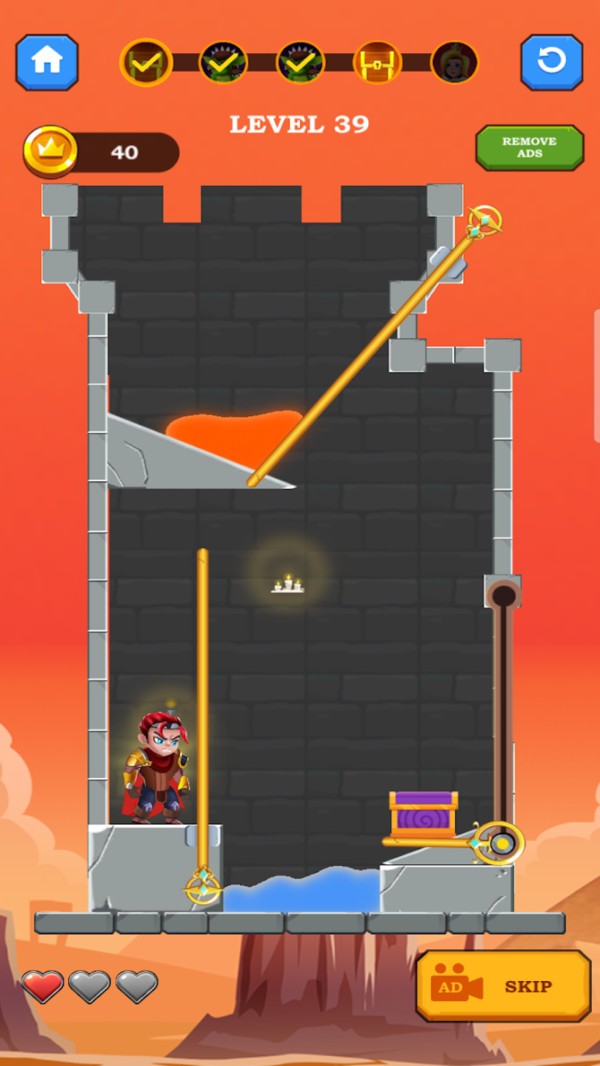Pull the diagonal pin holding the lava

pos(483,222)
